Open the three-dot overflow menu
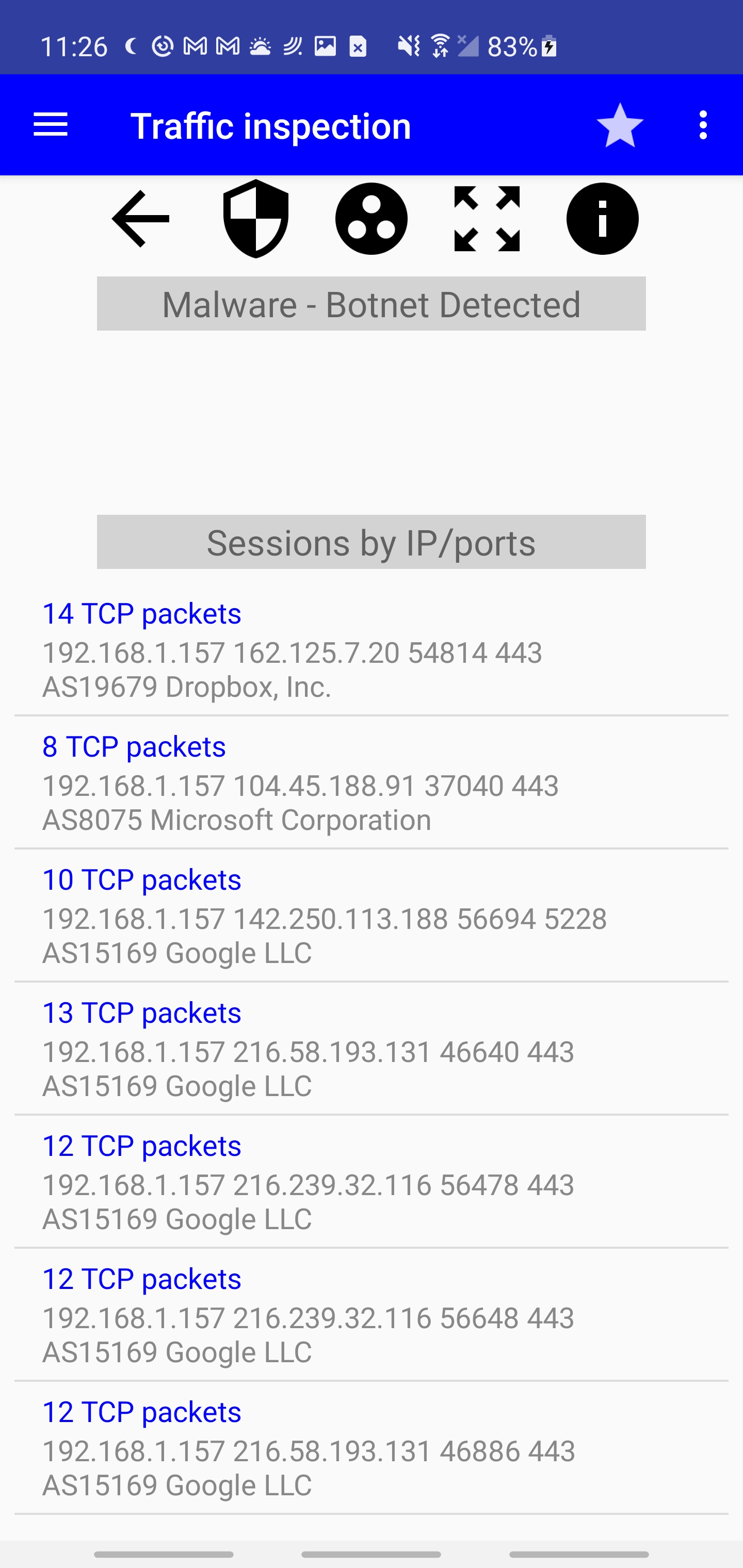The image size is (743, 1568). pyautogui.click(x=703, y=125)
